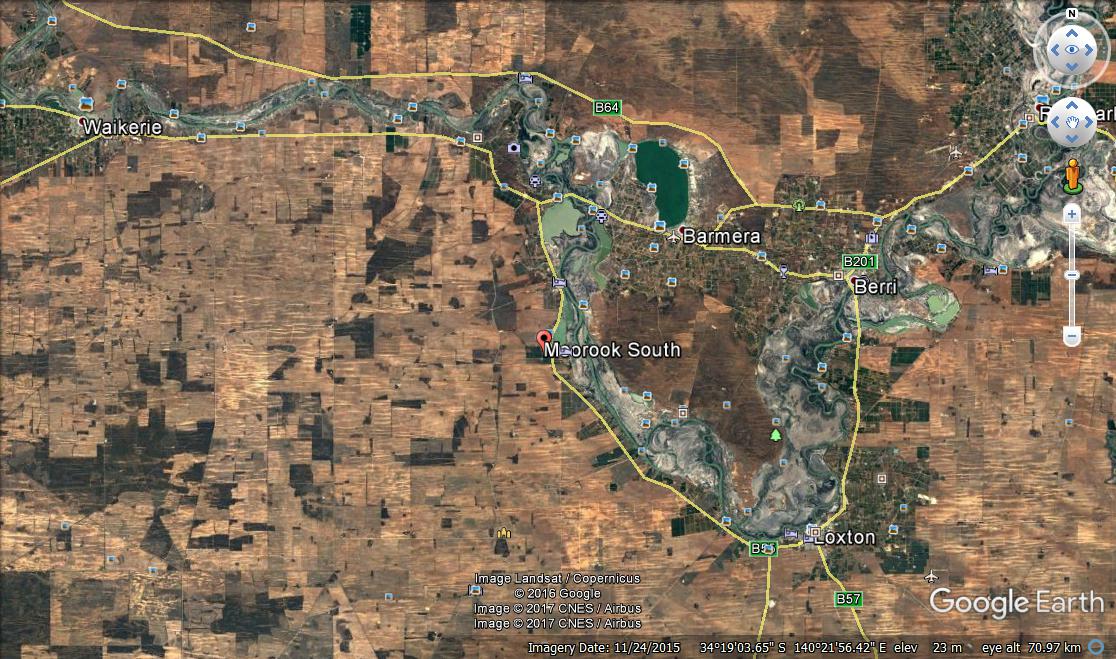Tap the green tree park icon
This screenshot has height=659, width=1116.
tap(774, 435)
